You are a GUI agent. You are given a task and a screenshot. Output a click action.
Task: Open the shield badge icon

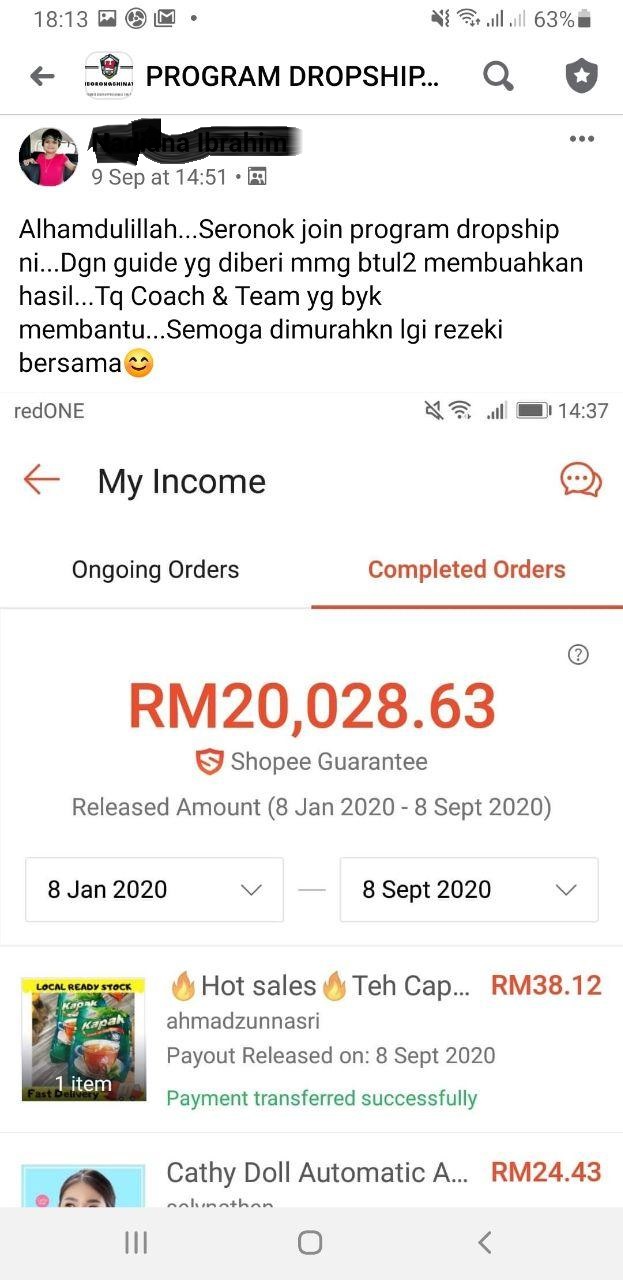(581, 76)
